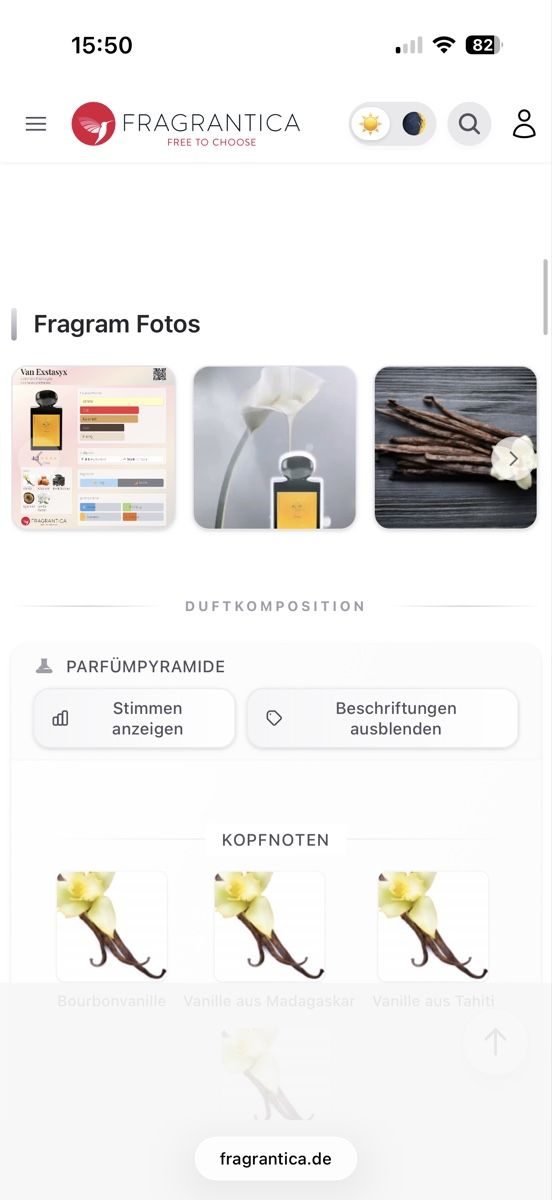Tap the fragrantica.de address pill
The image size is (552, 1200).
tap(275, 1159)
